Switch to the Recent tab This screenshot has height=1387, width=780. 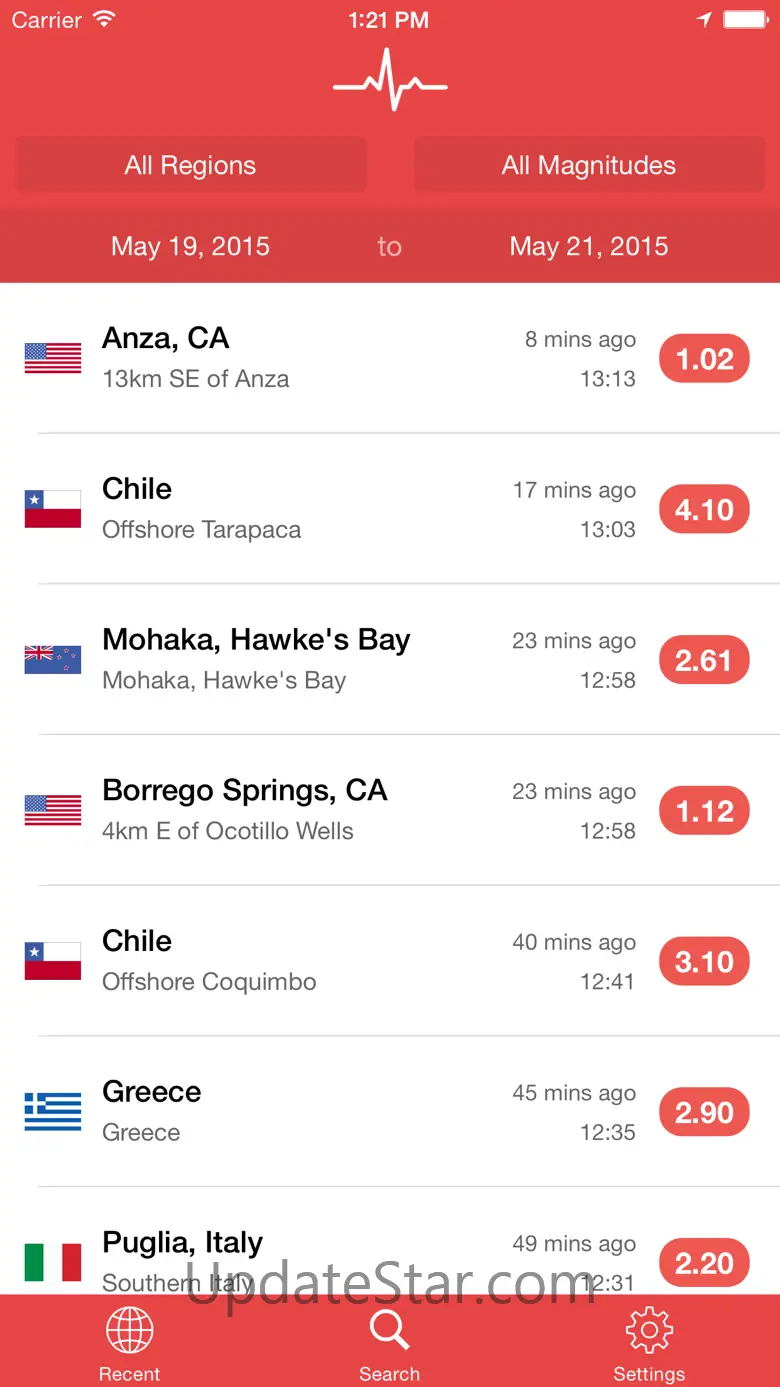130,1343
